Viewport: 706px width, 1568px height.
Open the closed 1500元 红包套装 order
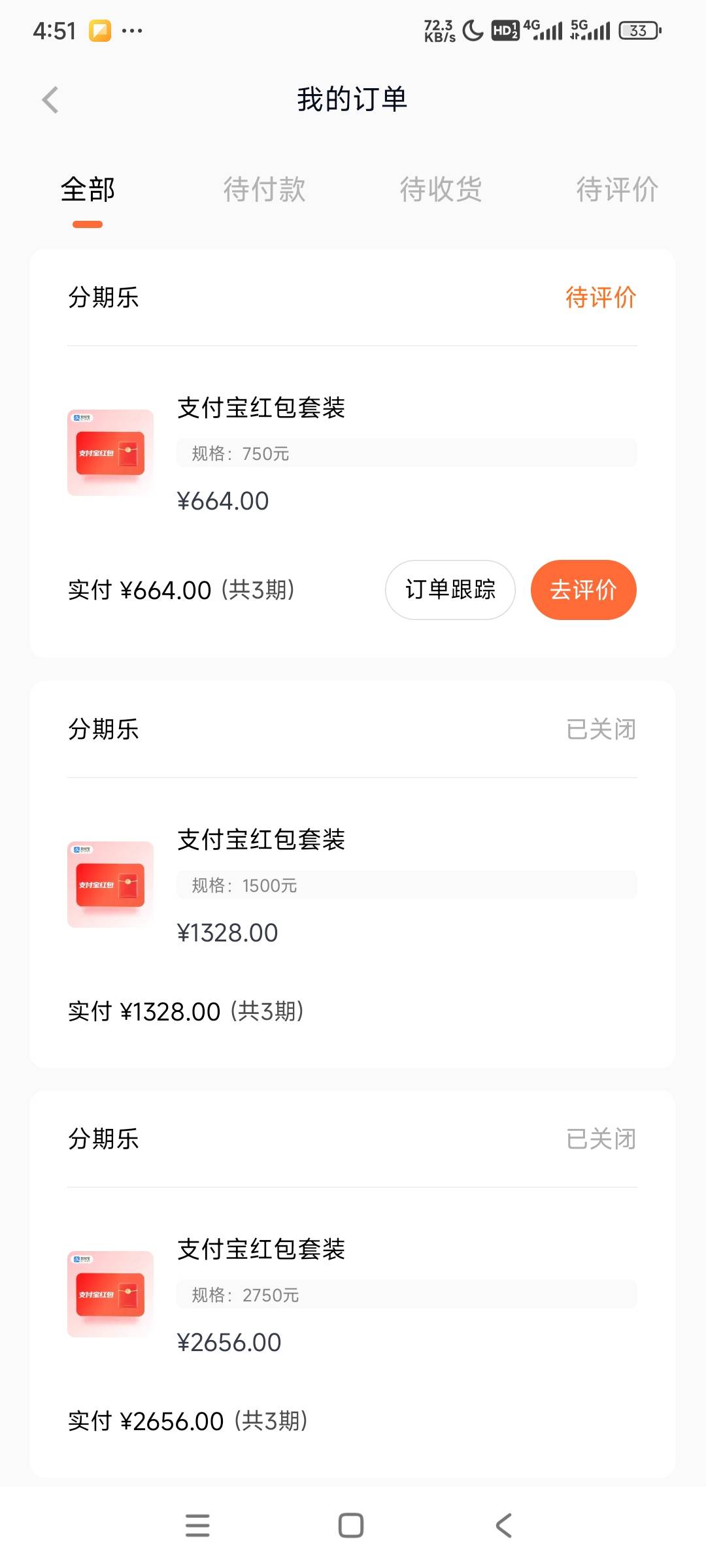352,874
